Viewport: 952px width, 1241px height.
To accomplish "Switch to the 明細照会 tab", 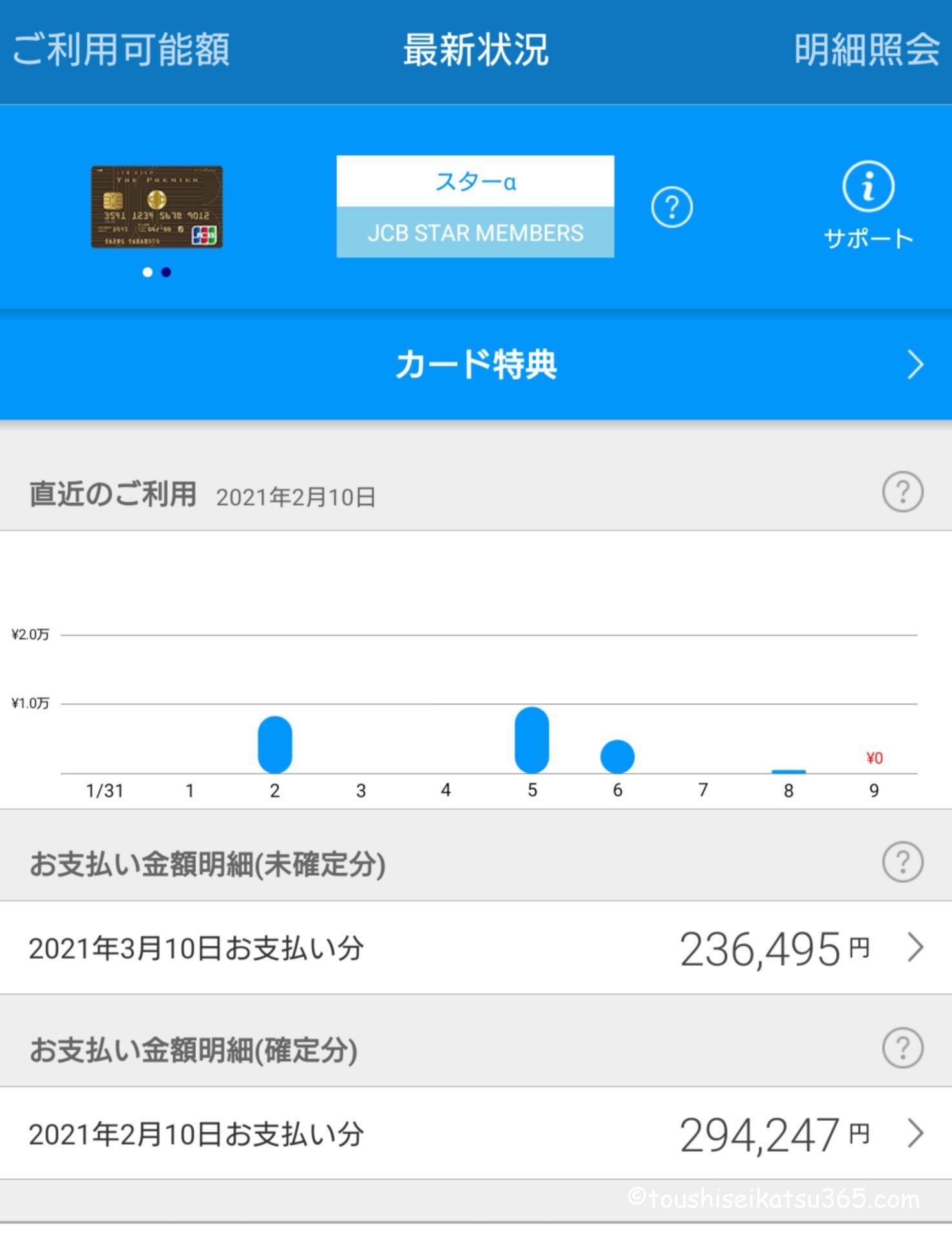I will [x=866, y=50].
